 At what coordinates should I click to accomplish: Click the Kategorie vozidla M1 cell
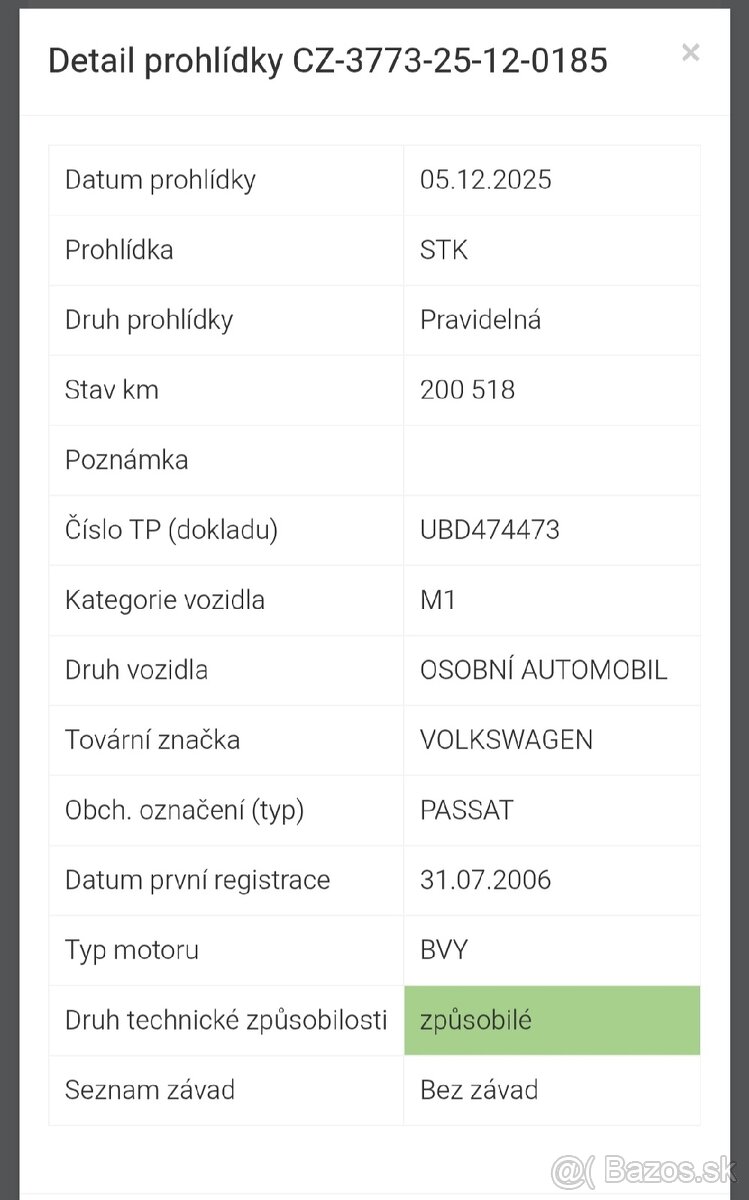click(433, 600)
